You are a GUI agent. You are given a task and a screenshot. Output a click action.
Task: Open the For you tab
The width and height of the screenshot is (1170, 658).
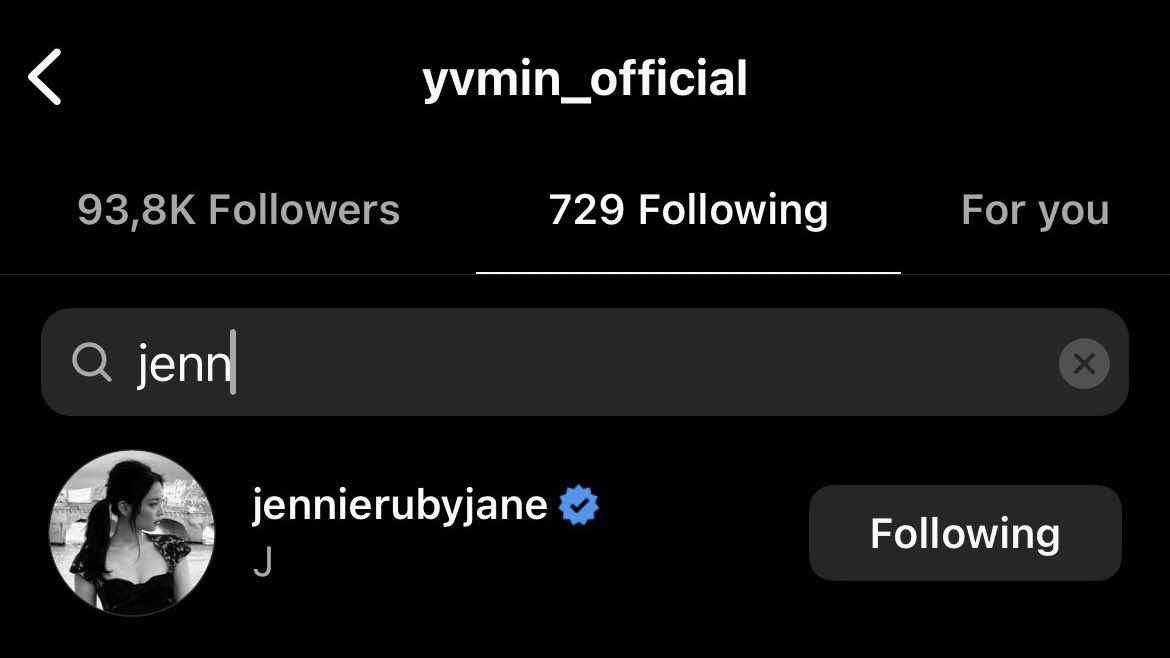click(1034, 211)
